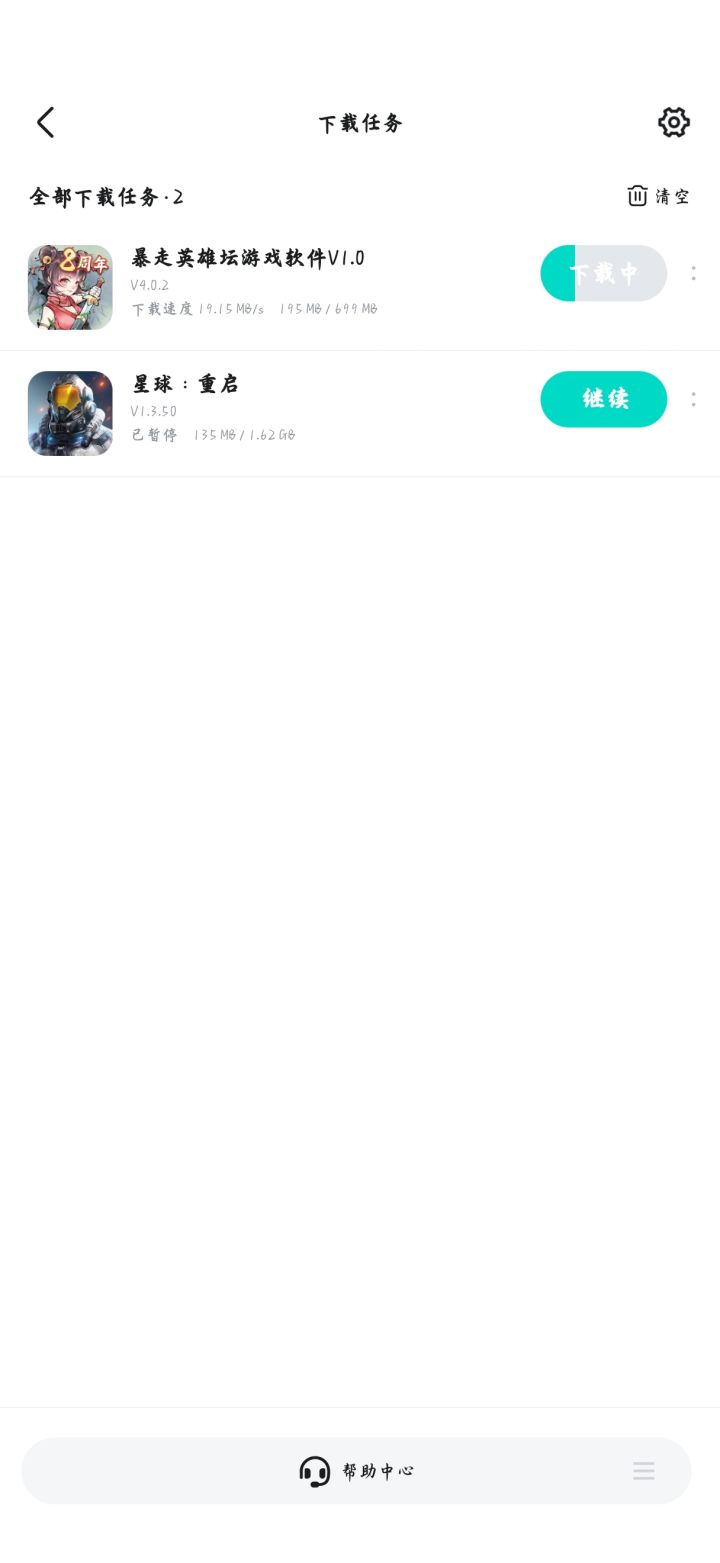The image size is (720, 1563).
Task: Tap 清空 to clear all downloads
Action: click(670, 196)
